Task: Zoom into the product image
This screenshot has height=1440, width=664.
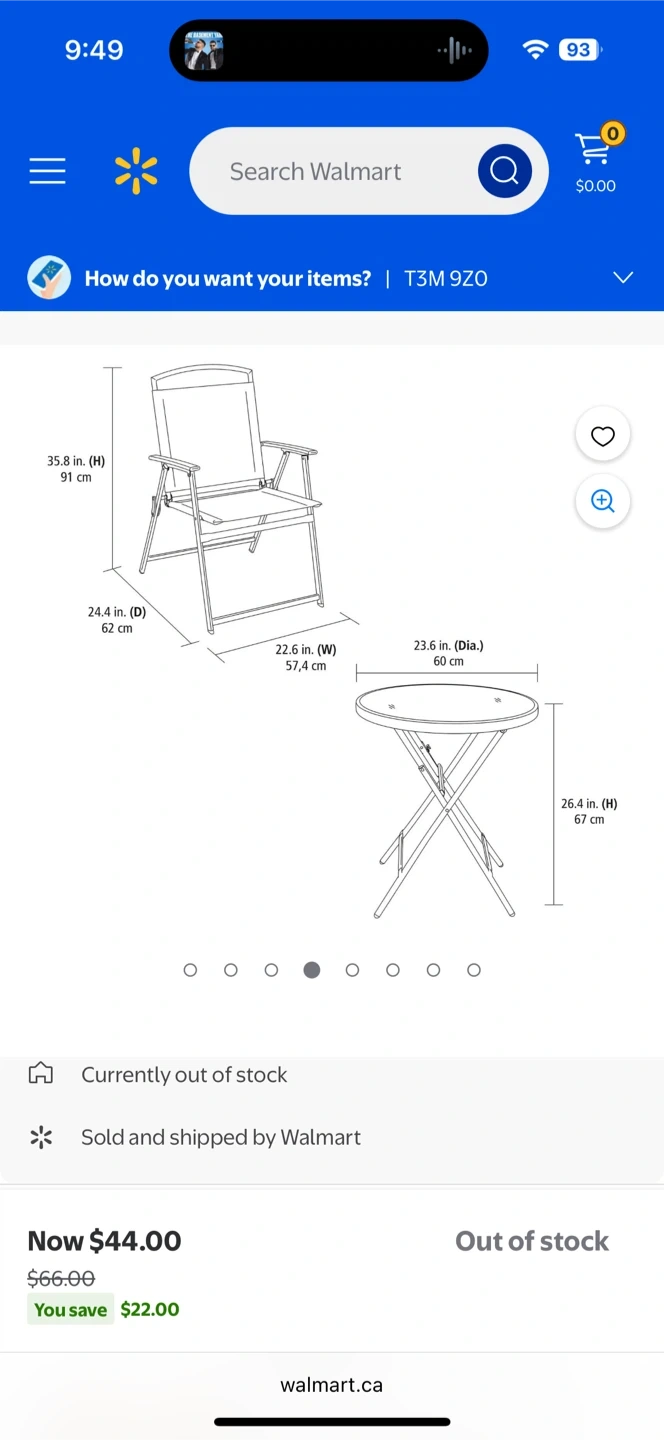Action: click(x=603, y=501)
